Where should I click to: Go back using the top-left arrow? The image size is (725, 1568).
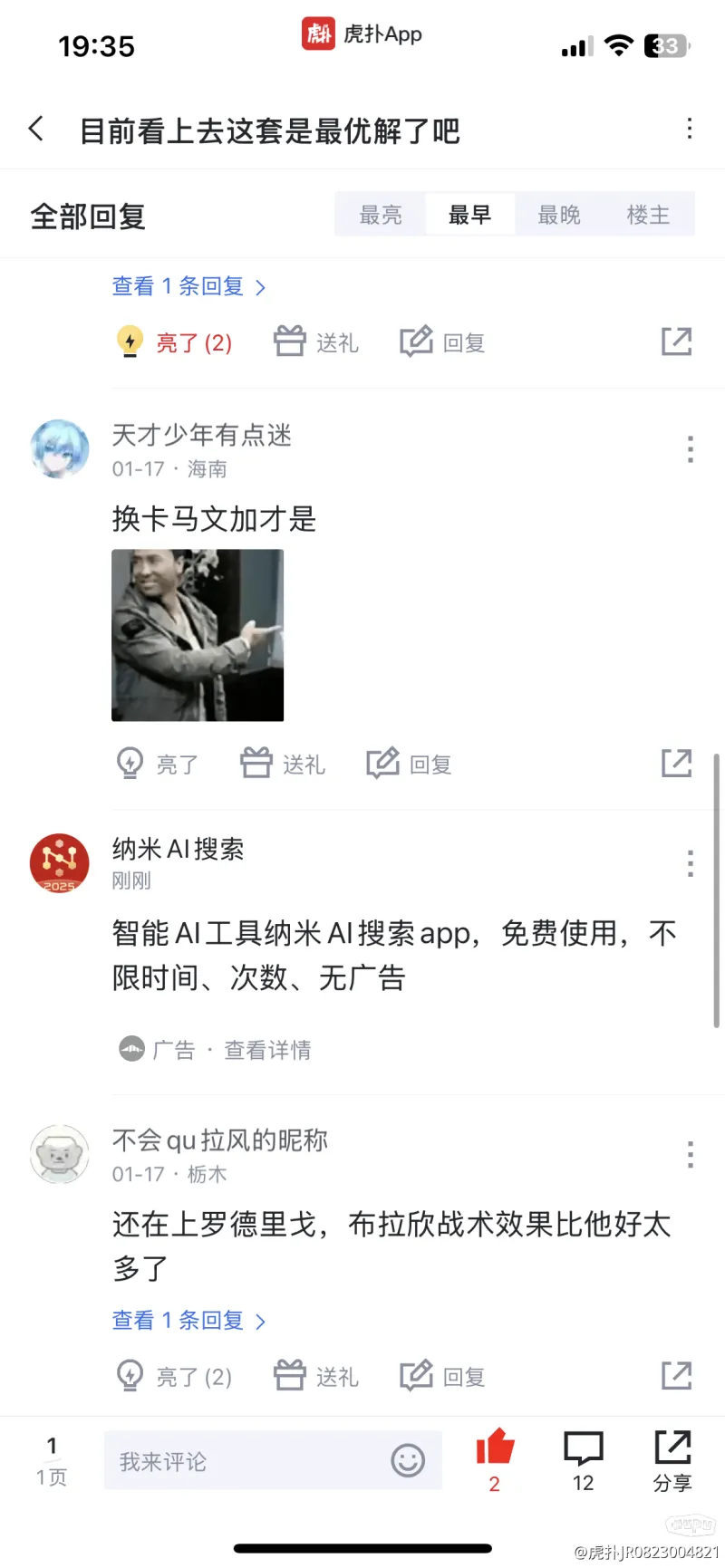(x=36, y=129)
